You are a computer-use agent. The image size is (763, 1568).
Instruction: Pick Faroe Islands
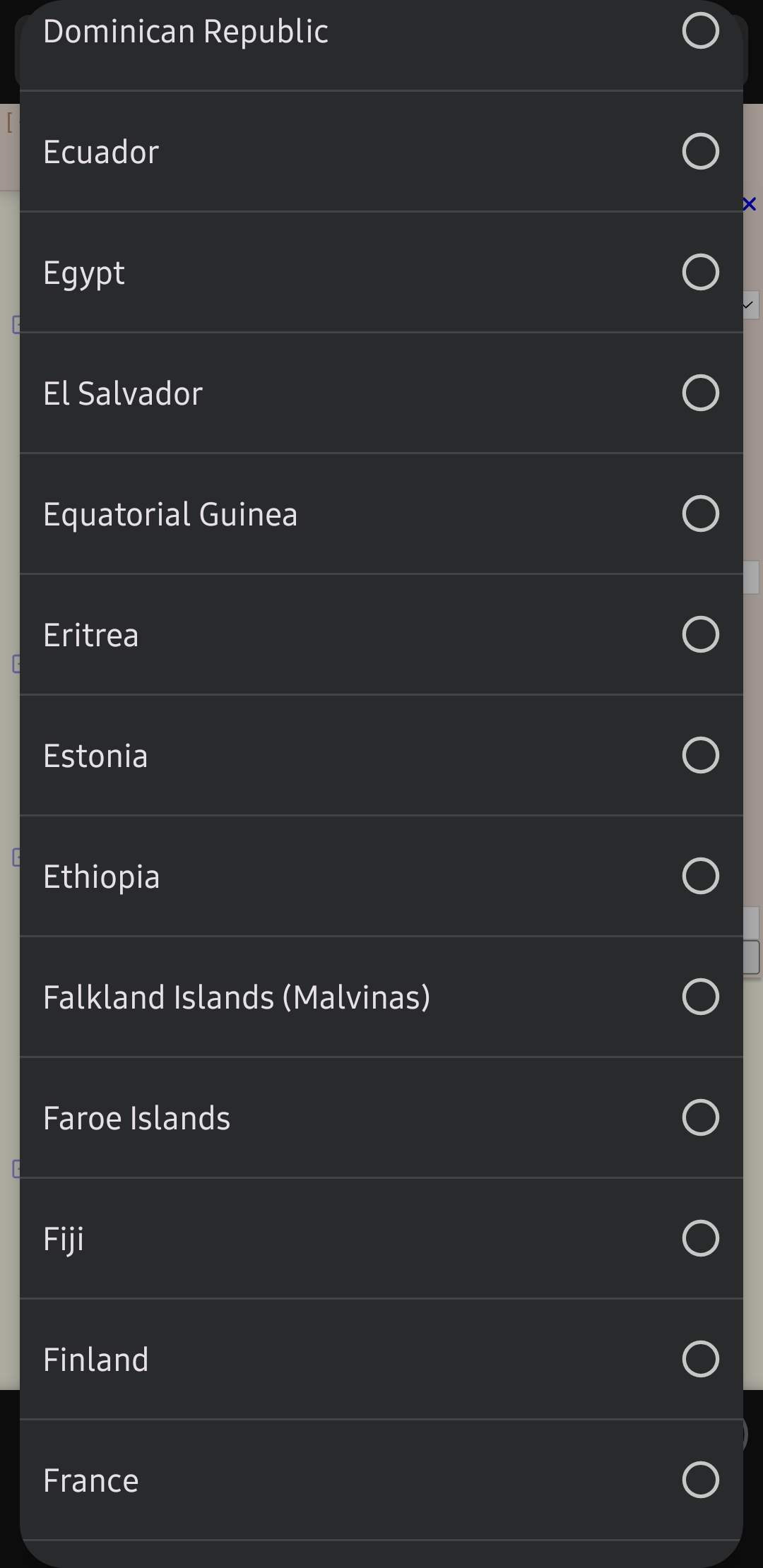381,1117
